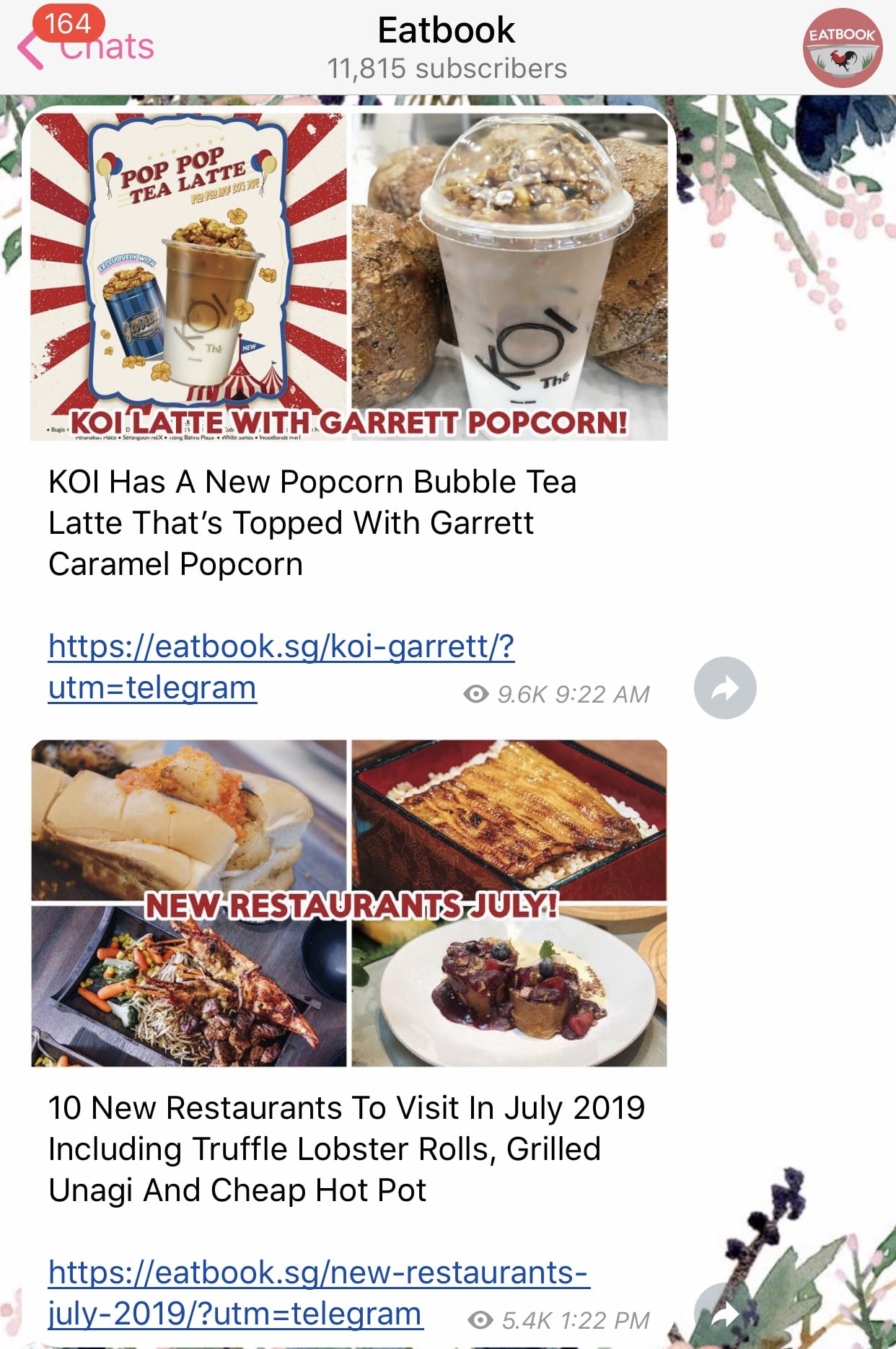This screenshot has height=1349, width=896.
Task: Open the new-restaurants-july-2019 link
Action: coord(317,1292)
